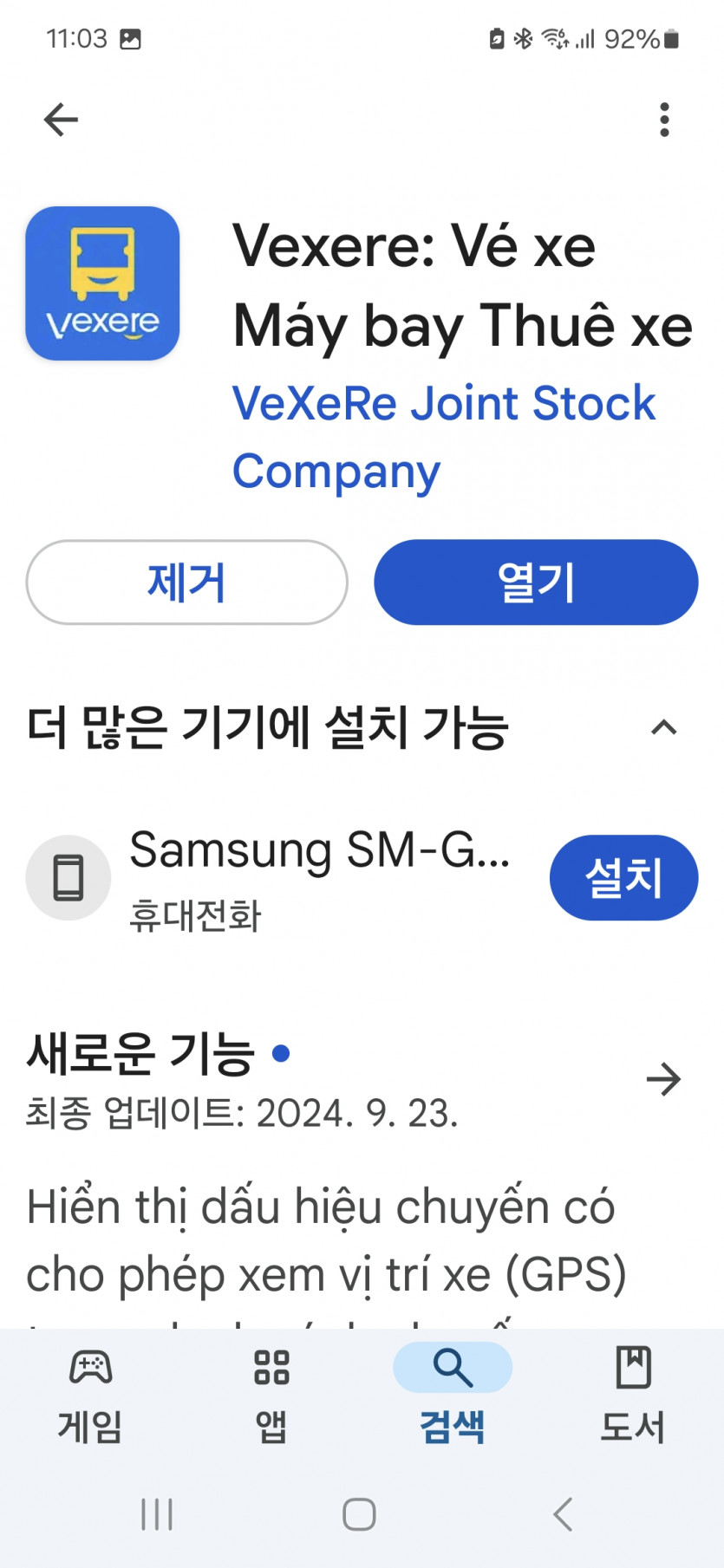The width and height of the screenshot is (724, 1568).
Task: Switch to the 게임 tab
Action: tap(90, 1395)
